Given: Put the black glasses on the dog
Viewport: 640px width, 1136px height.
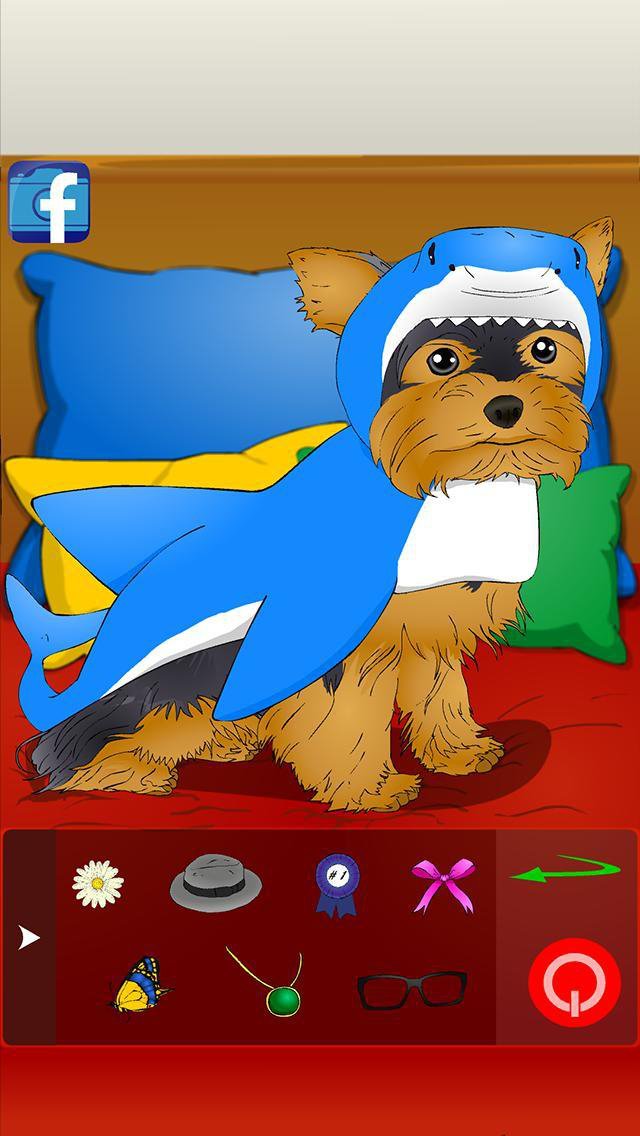Looking at the screenshot, I should click(412, 991).
